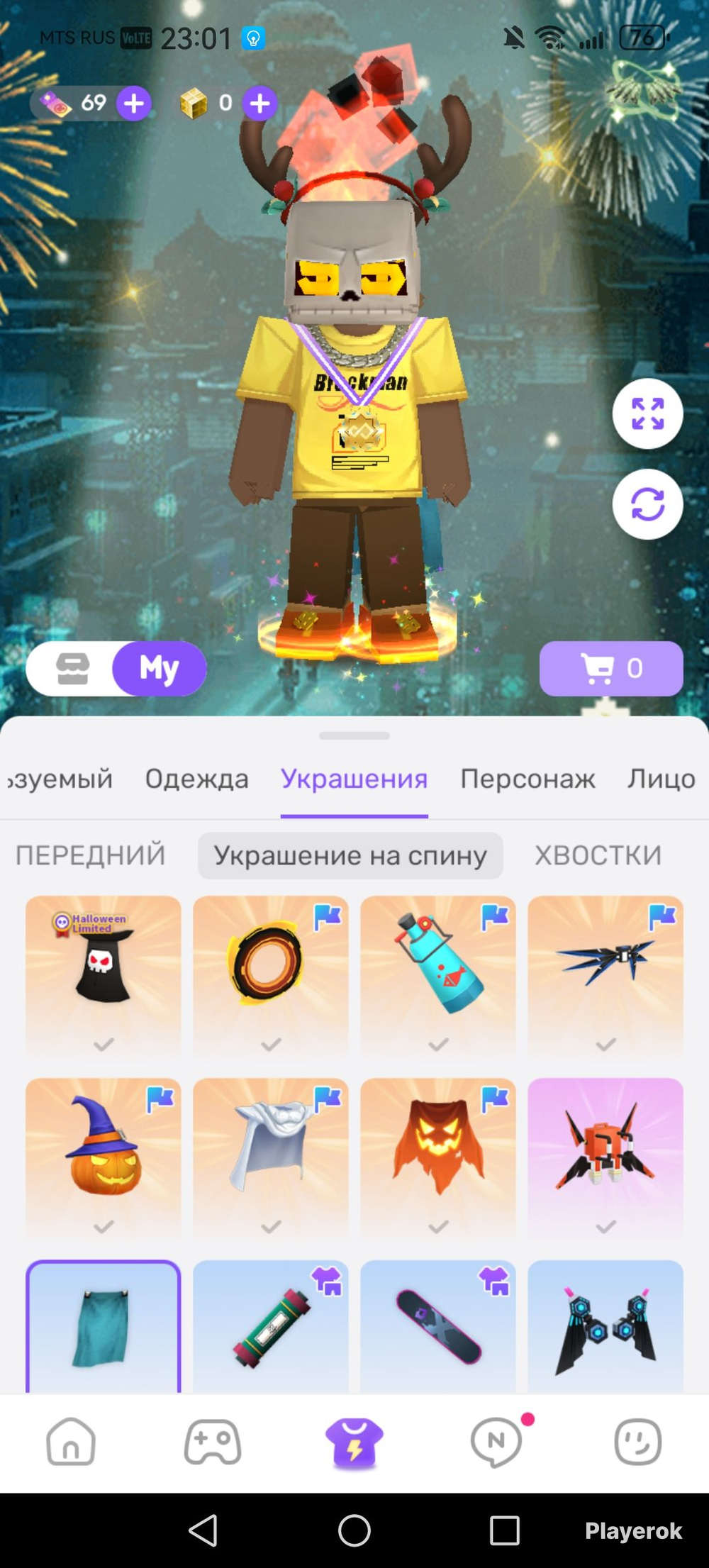The image size is (709, 1568).
Task: Open the chat messages tab
Action: point(498,1442)
